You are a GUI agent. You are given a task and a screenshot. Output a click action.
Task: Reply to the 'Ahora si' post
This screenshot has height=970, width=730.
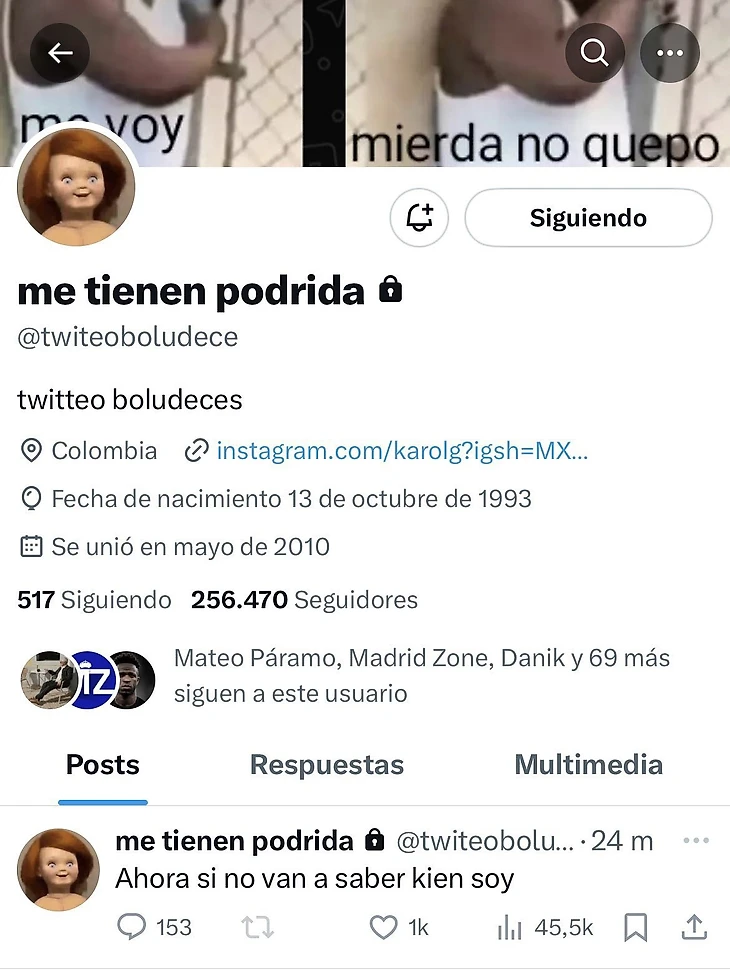point(133,927)
